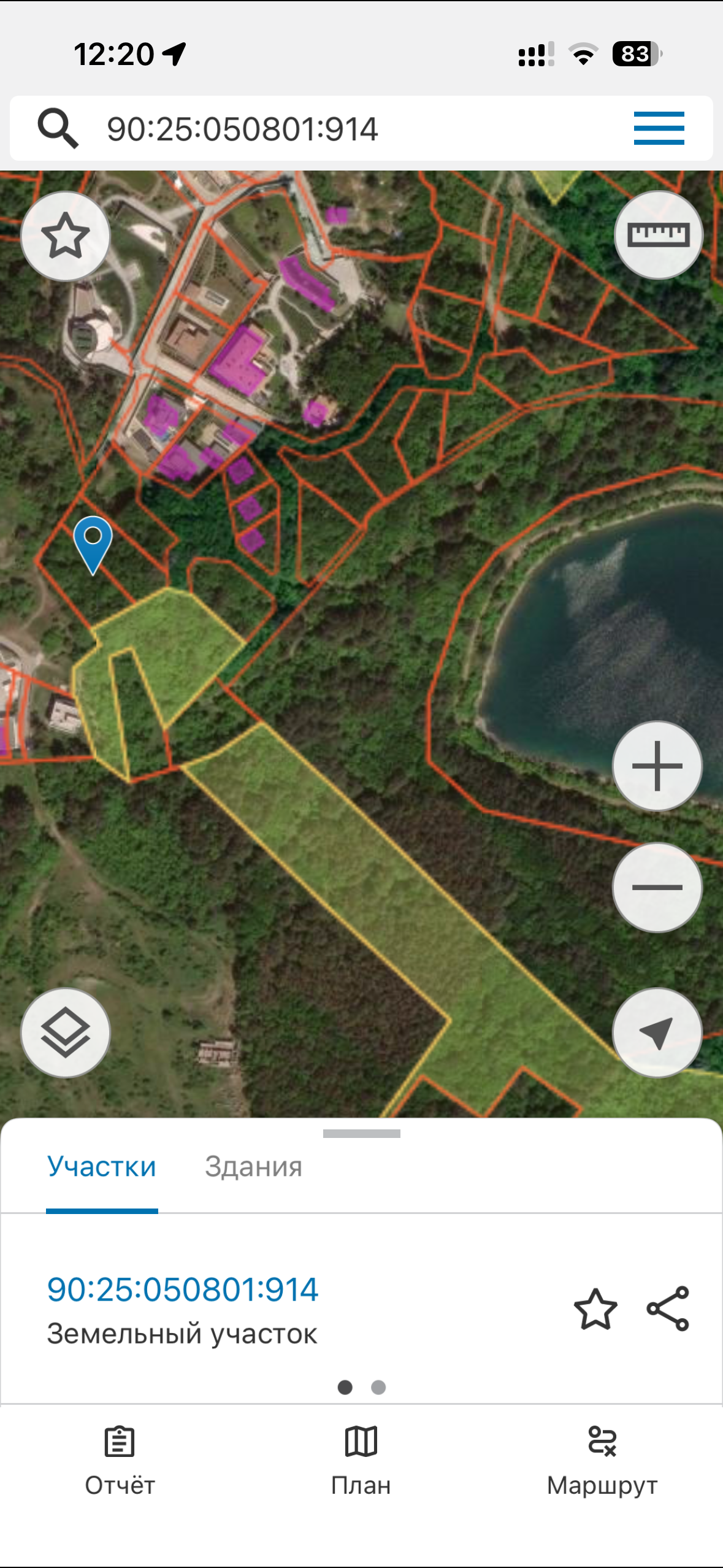Image resolution: width=723 pixels, height=1568 pixels.
Task: Share parcel 90:25:050801:914
Action: [668, 1309]
